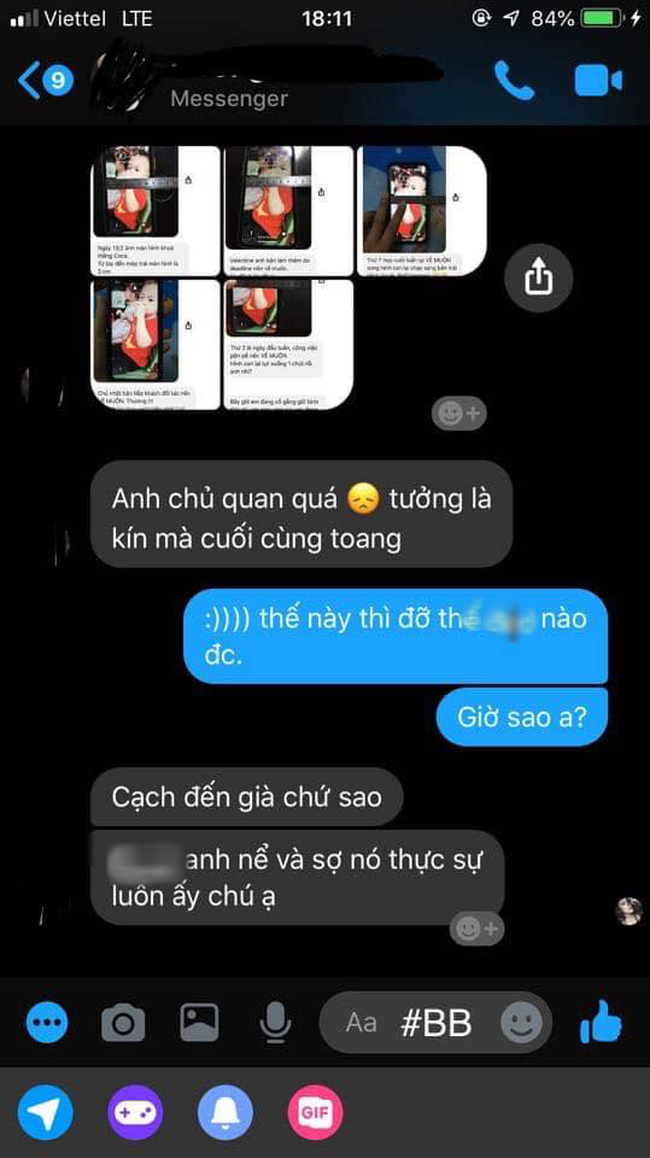650x1158 pixels.
Task: Record a voice message with the microphone
Action: 273,1022
